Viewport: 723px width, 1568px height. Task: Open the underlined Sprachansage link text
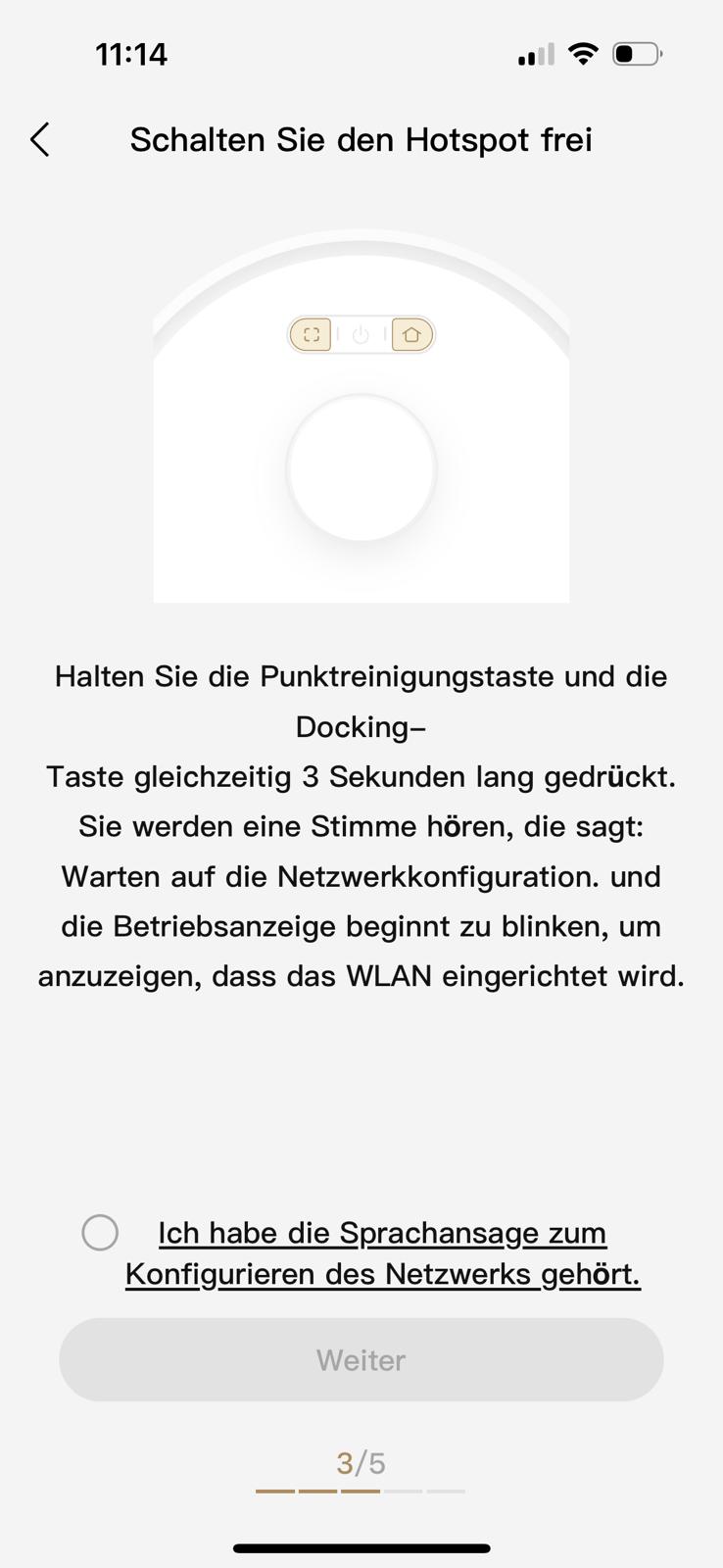pos(383,1253)
